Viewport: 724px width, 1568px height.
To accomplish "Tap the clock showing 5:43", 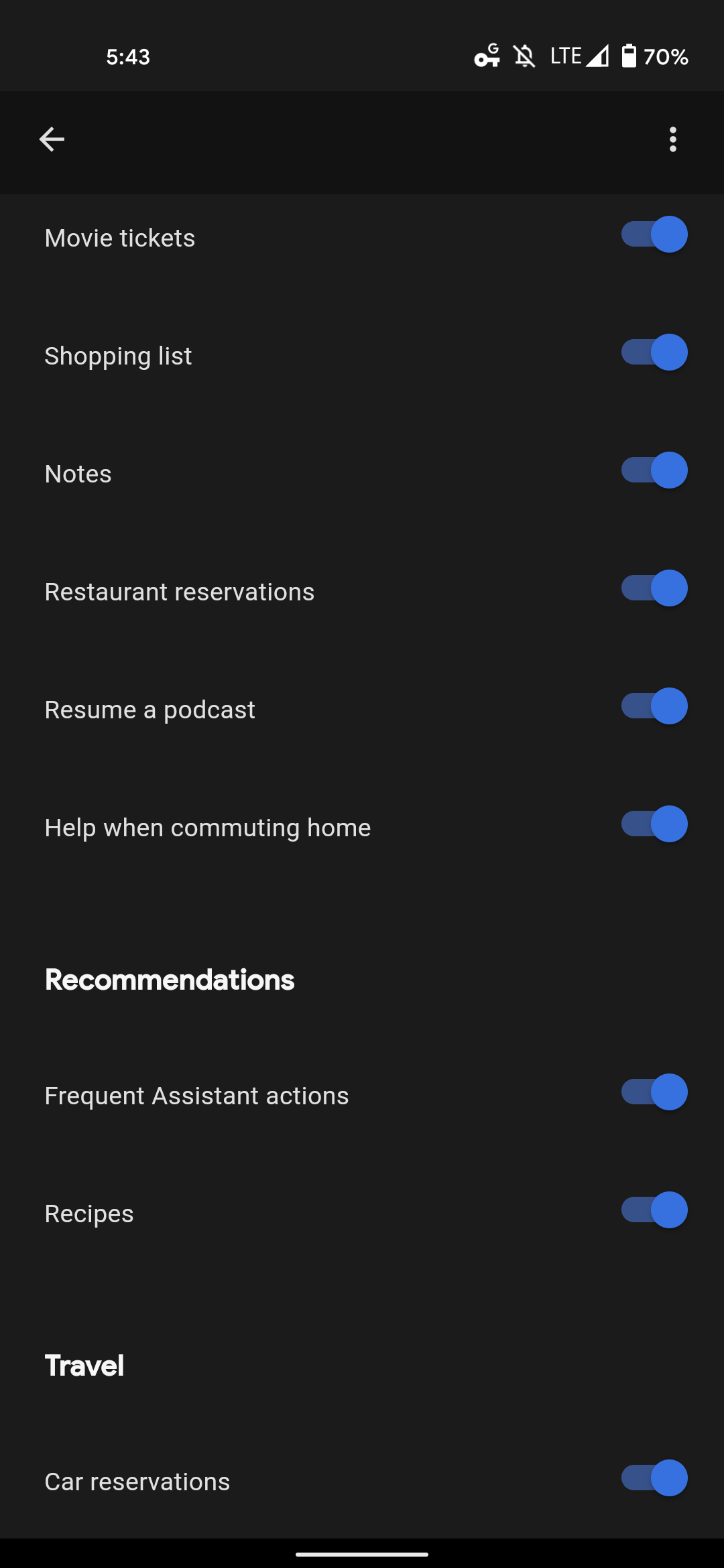I will click(128, 56).
